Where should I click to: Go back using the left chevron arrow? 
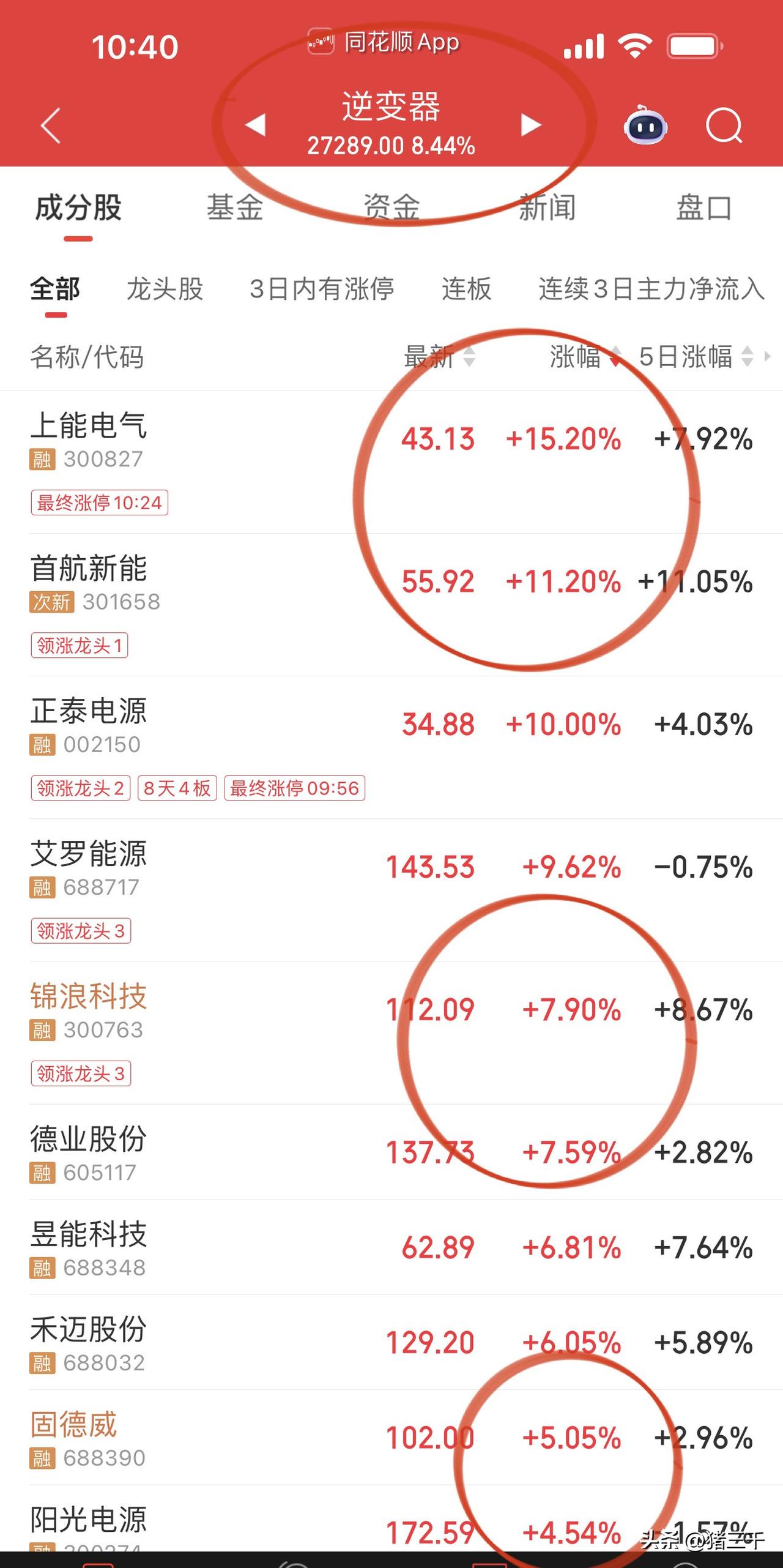[49, 125]
